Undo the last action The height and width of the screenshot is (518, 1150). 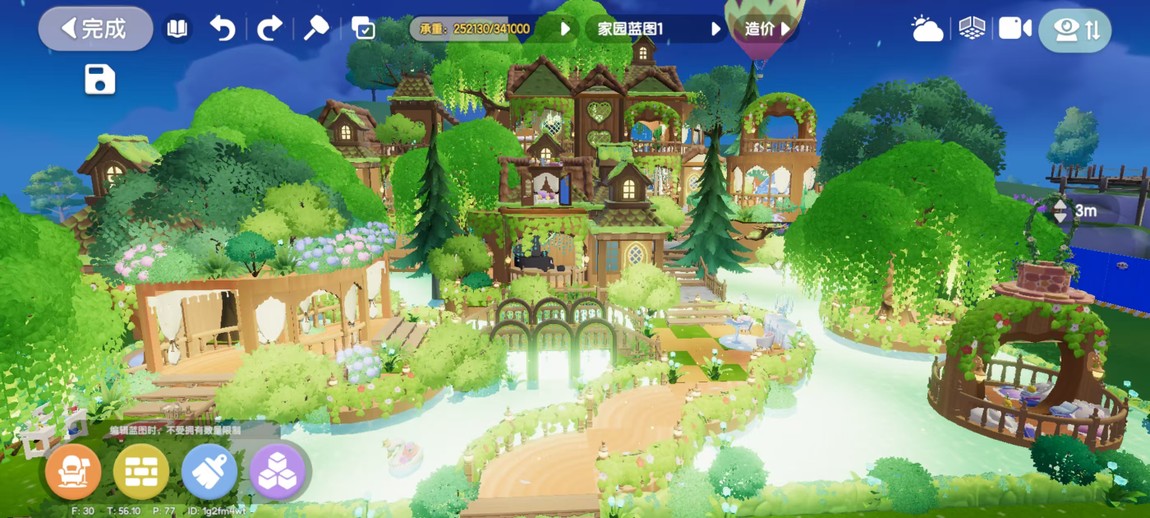point(222,29)
